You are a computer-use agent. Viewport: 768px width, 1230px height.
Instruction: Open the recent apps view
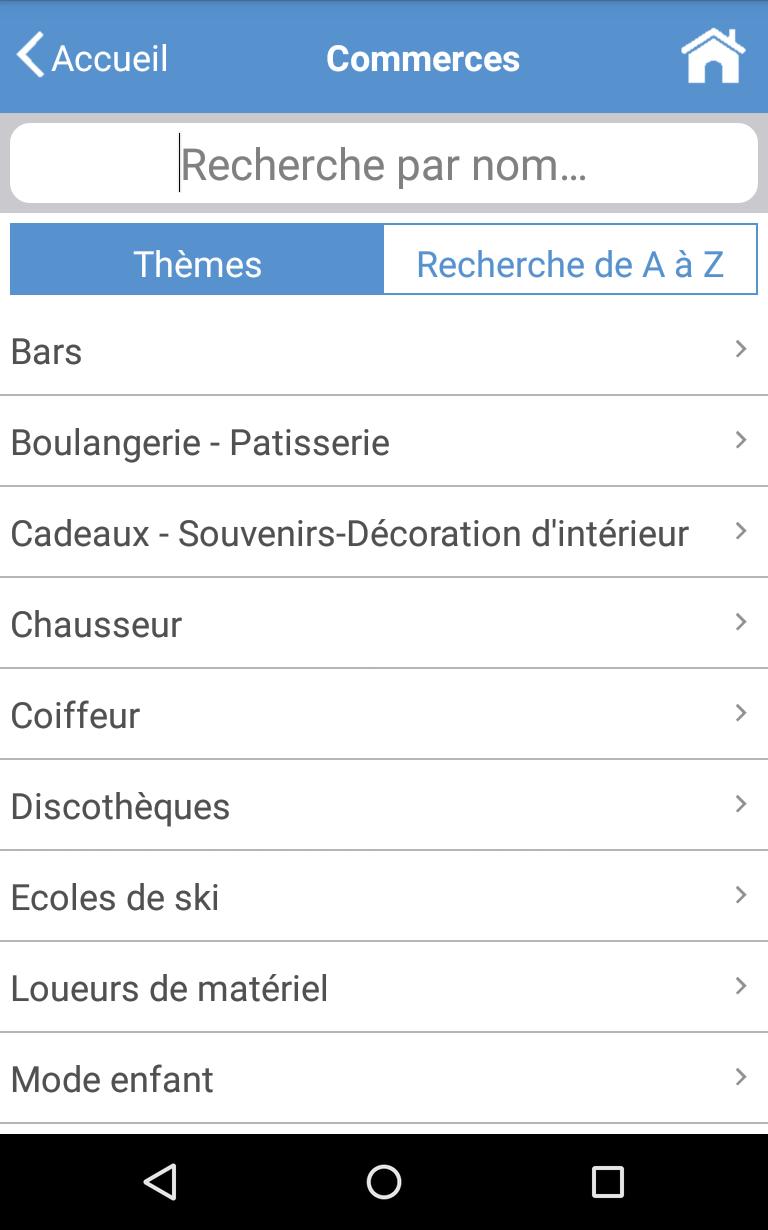click(607, 1182)
